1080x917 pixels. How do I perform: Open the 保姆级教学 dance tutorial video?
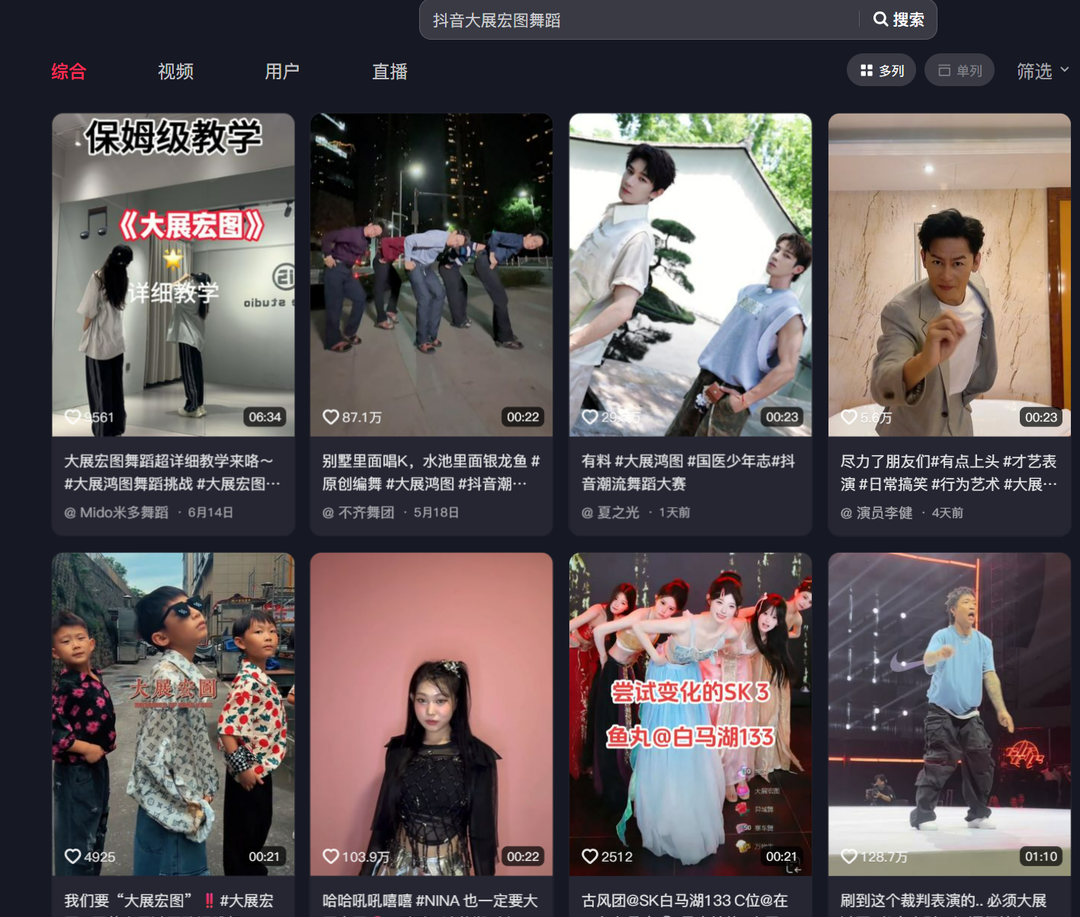(173, 275)
